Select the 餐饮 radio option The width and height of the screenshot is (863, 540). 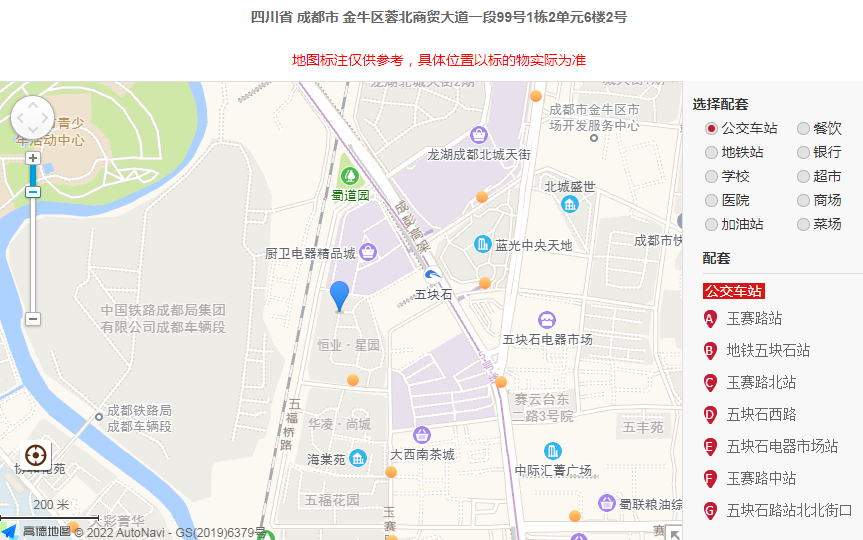[x=804, y=128]
